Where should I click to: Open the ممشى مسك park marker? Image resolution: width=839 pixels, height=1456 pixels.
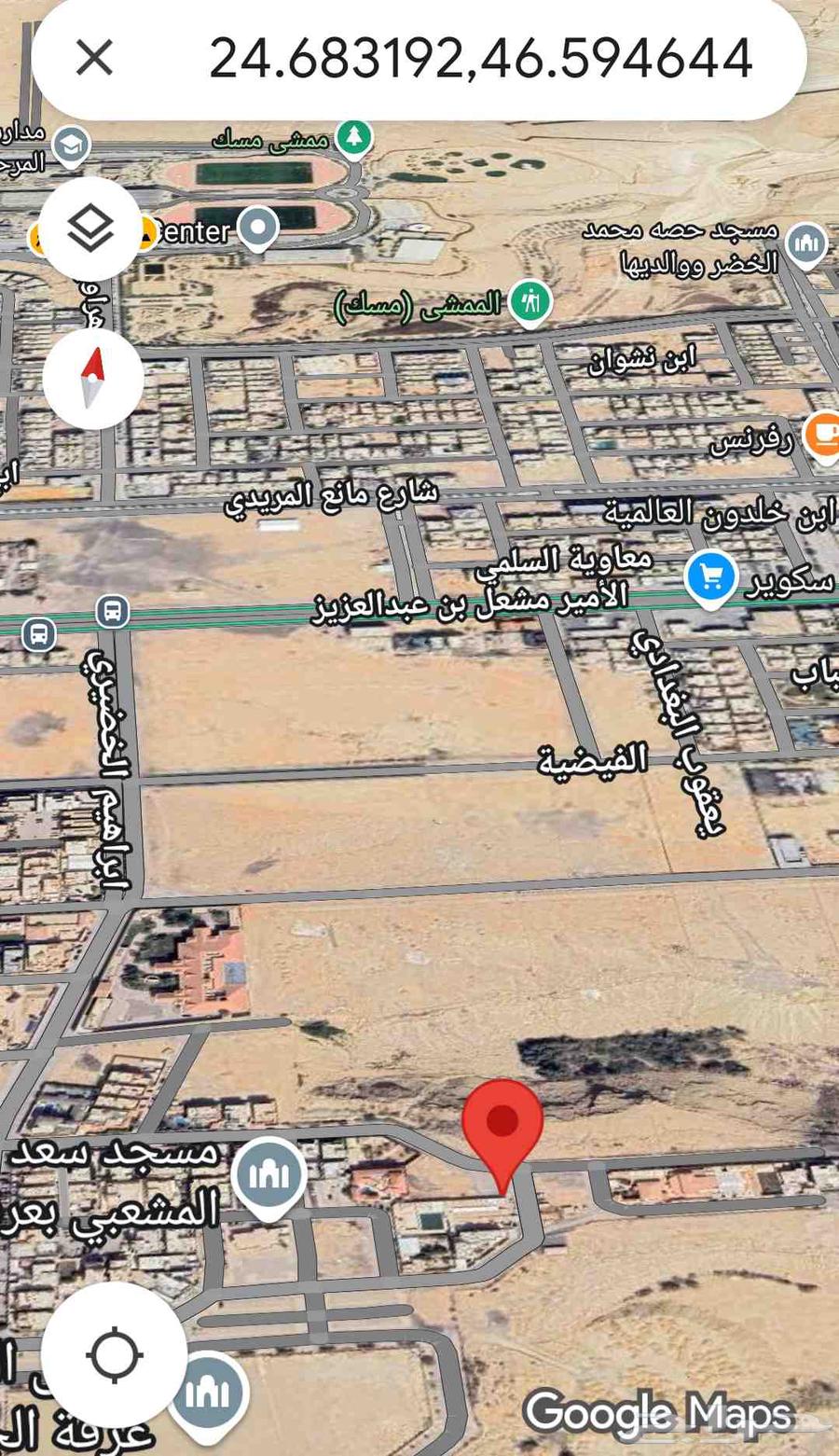click(x=353, y=138)
